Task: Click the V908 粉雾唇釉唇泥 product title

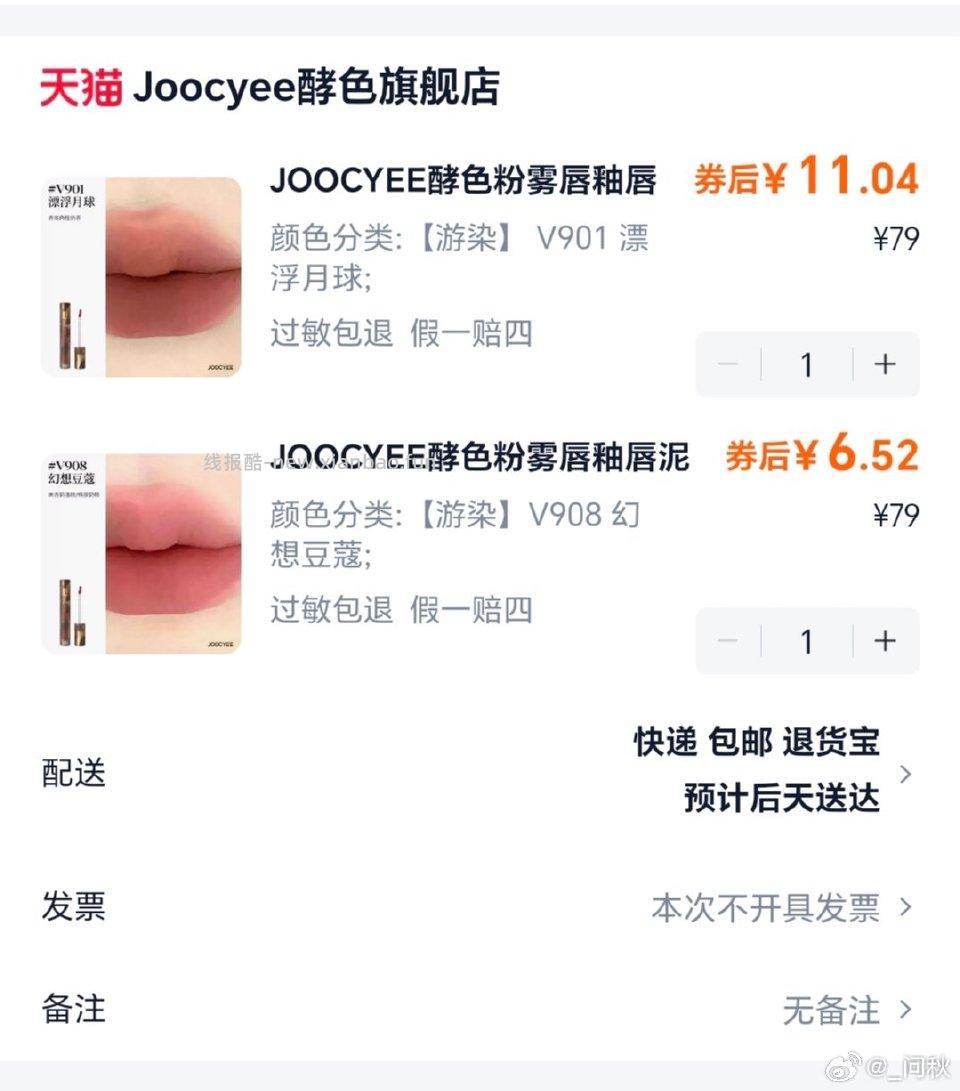Action: click(x=480, y=457)
